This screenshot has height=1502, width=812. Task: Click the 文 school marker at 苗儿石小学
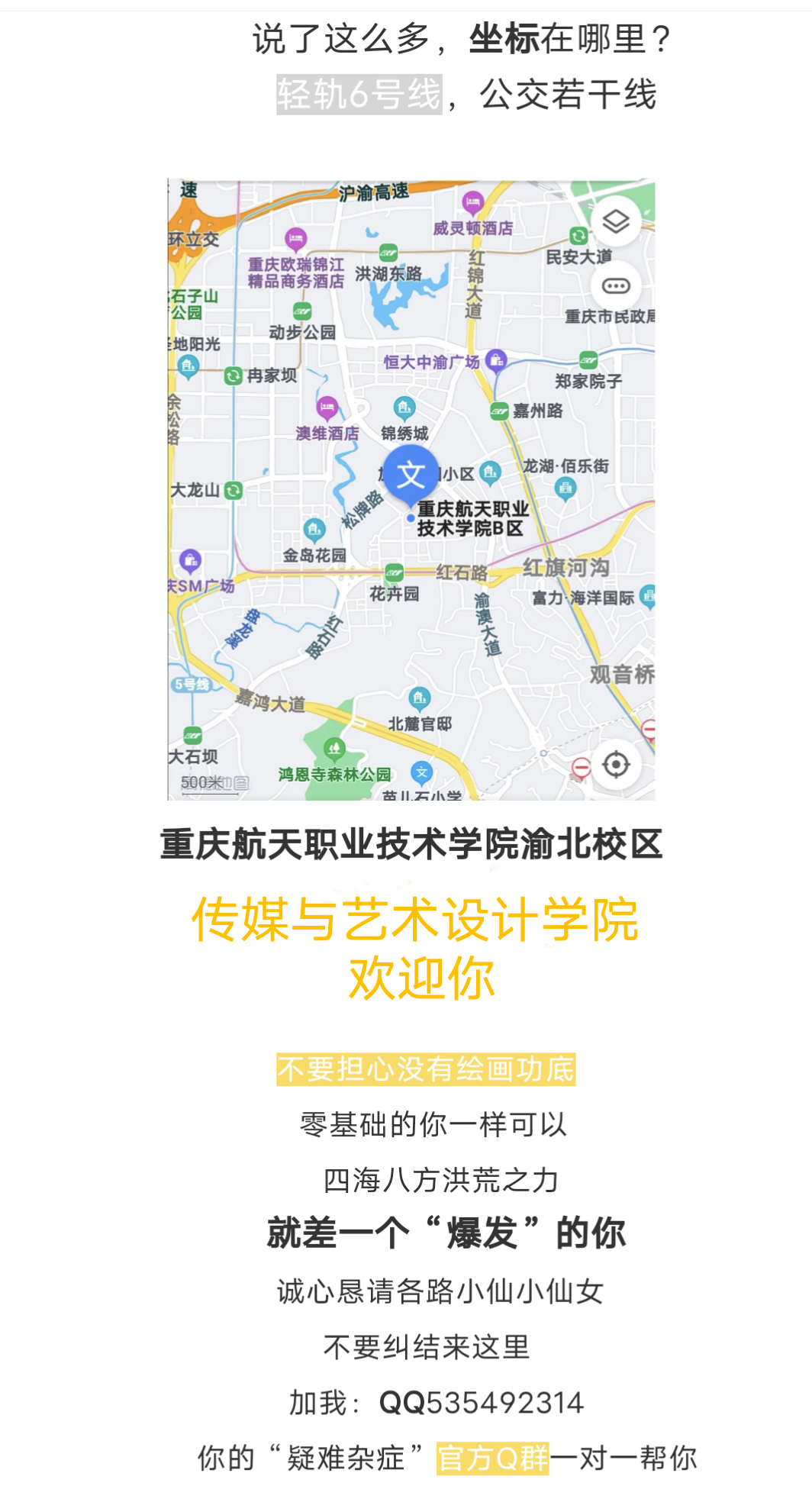(422, 772)
